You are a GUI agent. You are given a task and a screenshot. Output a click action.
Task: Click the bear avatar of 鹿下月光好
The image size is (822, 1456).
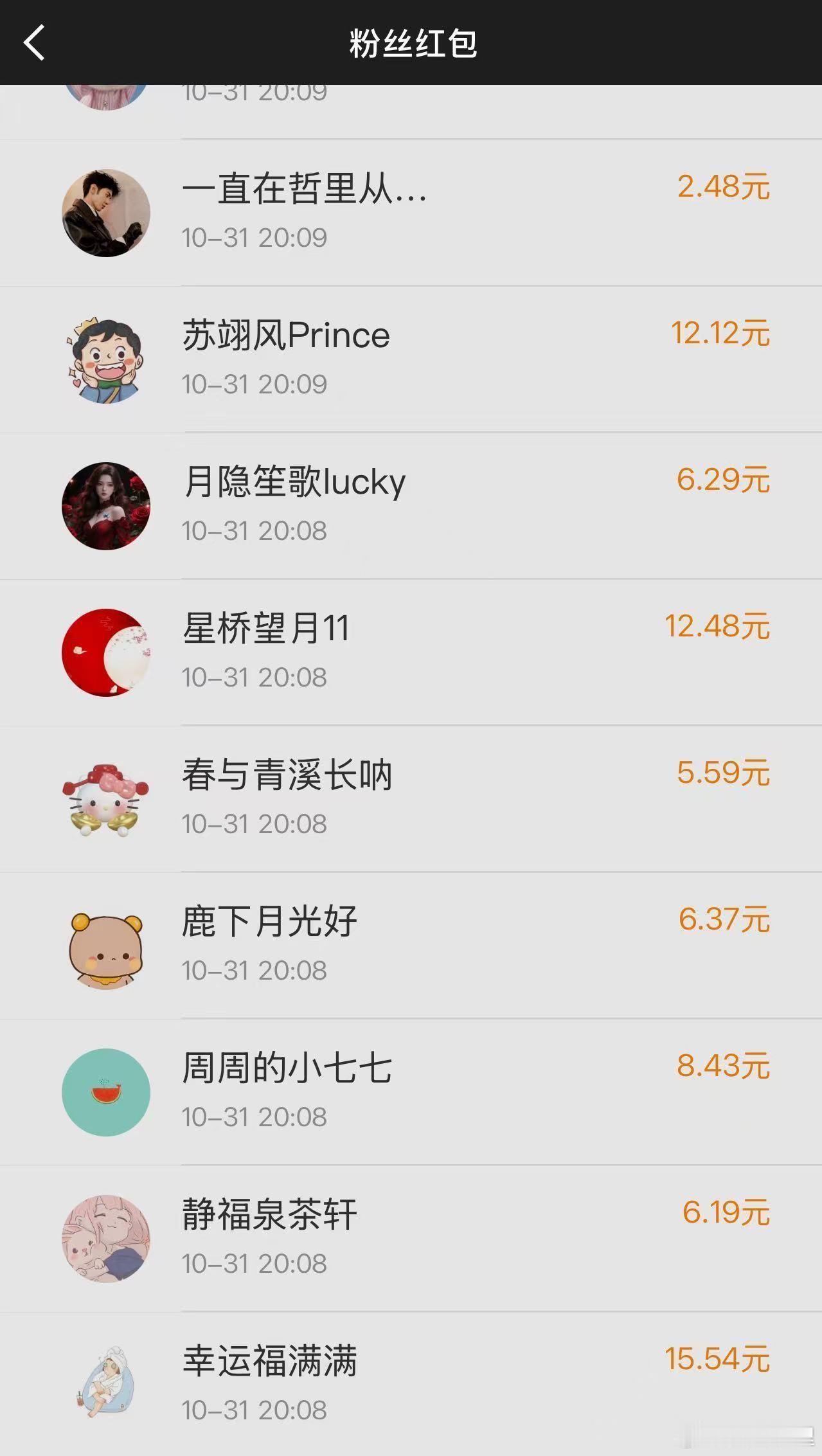(106, 944)
